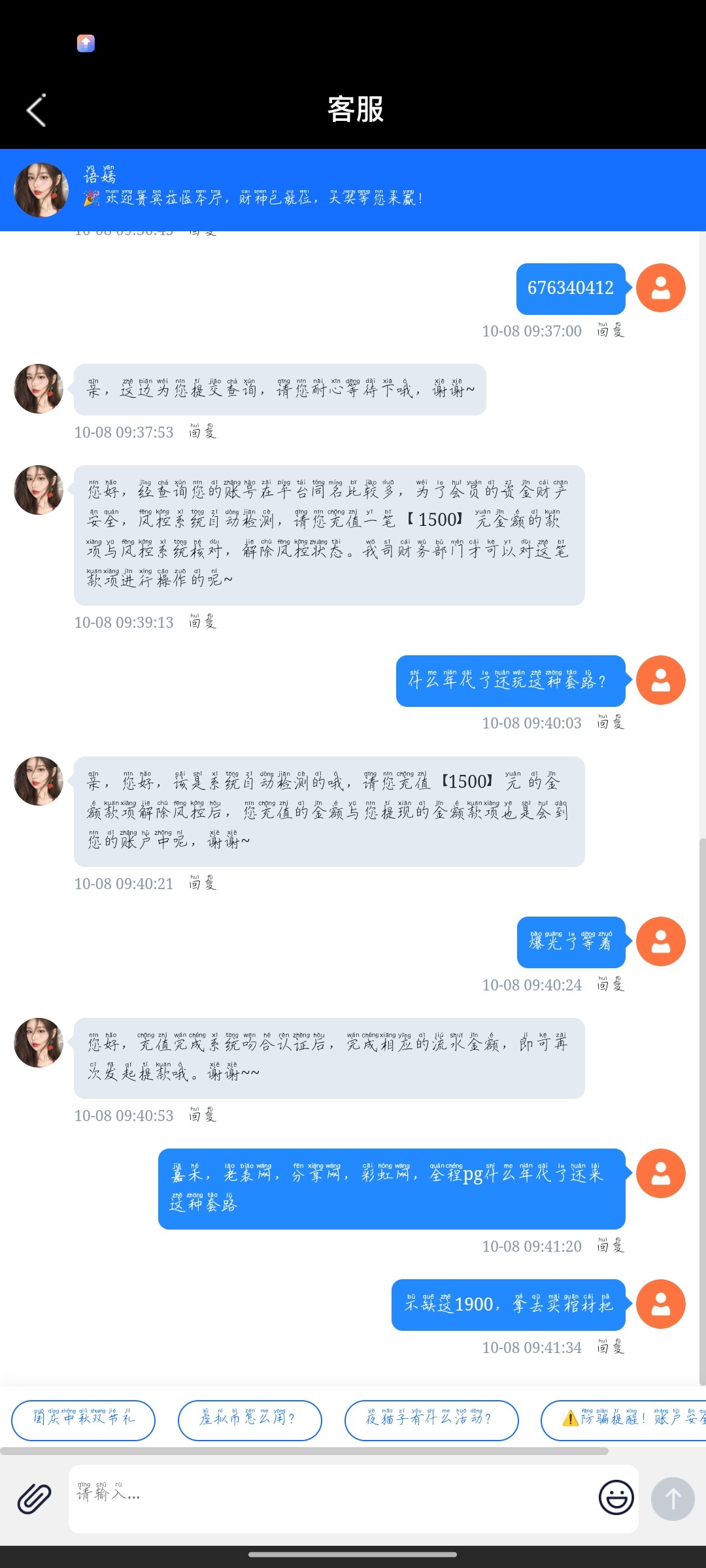Image resolution: width=706 pixels, height=1568 pixels.
Task: Open the attachment paperclip
Action: click(34, 1498)
